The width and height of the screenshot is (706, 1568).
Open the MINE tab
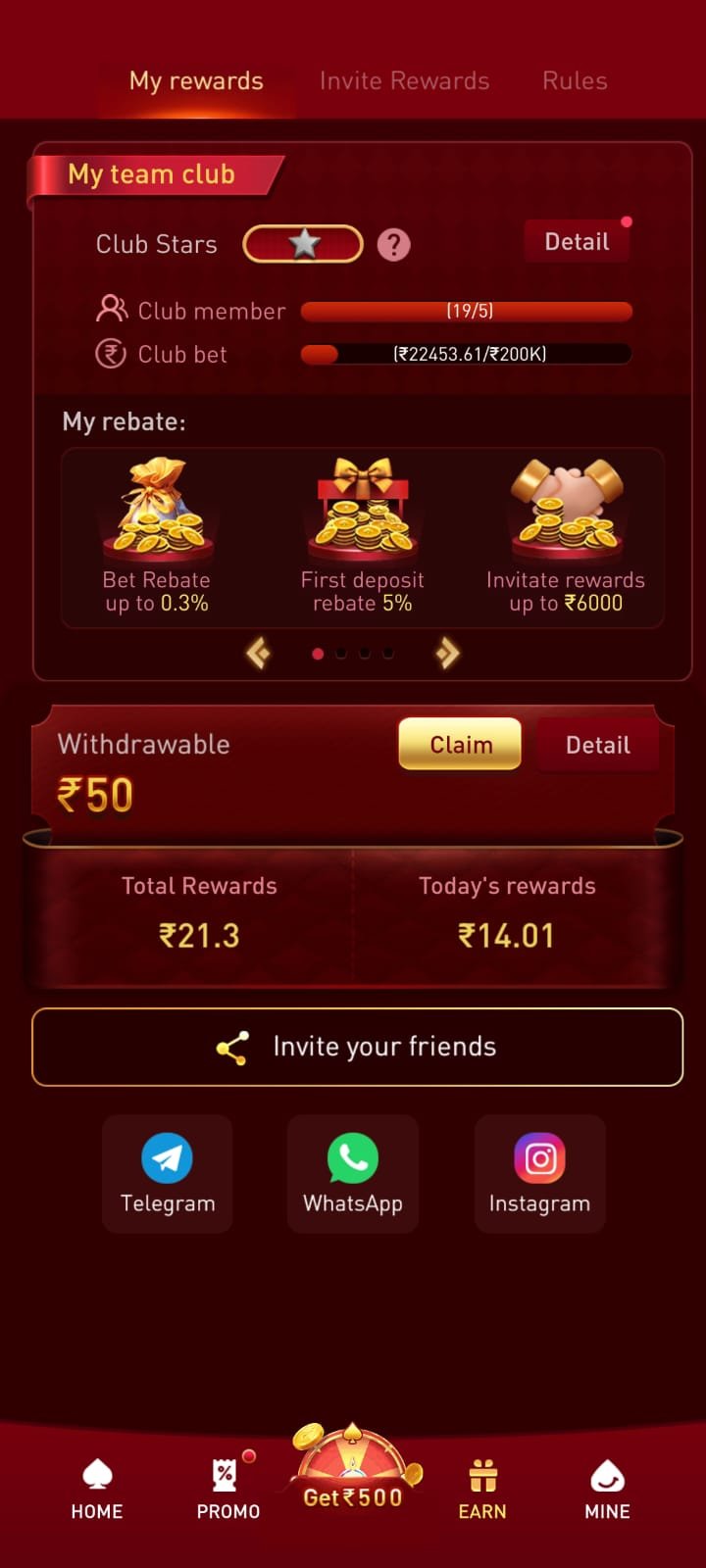[607, 1488]
